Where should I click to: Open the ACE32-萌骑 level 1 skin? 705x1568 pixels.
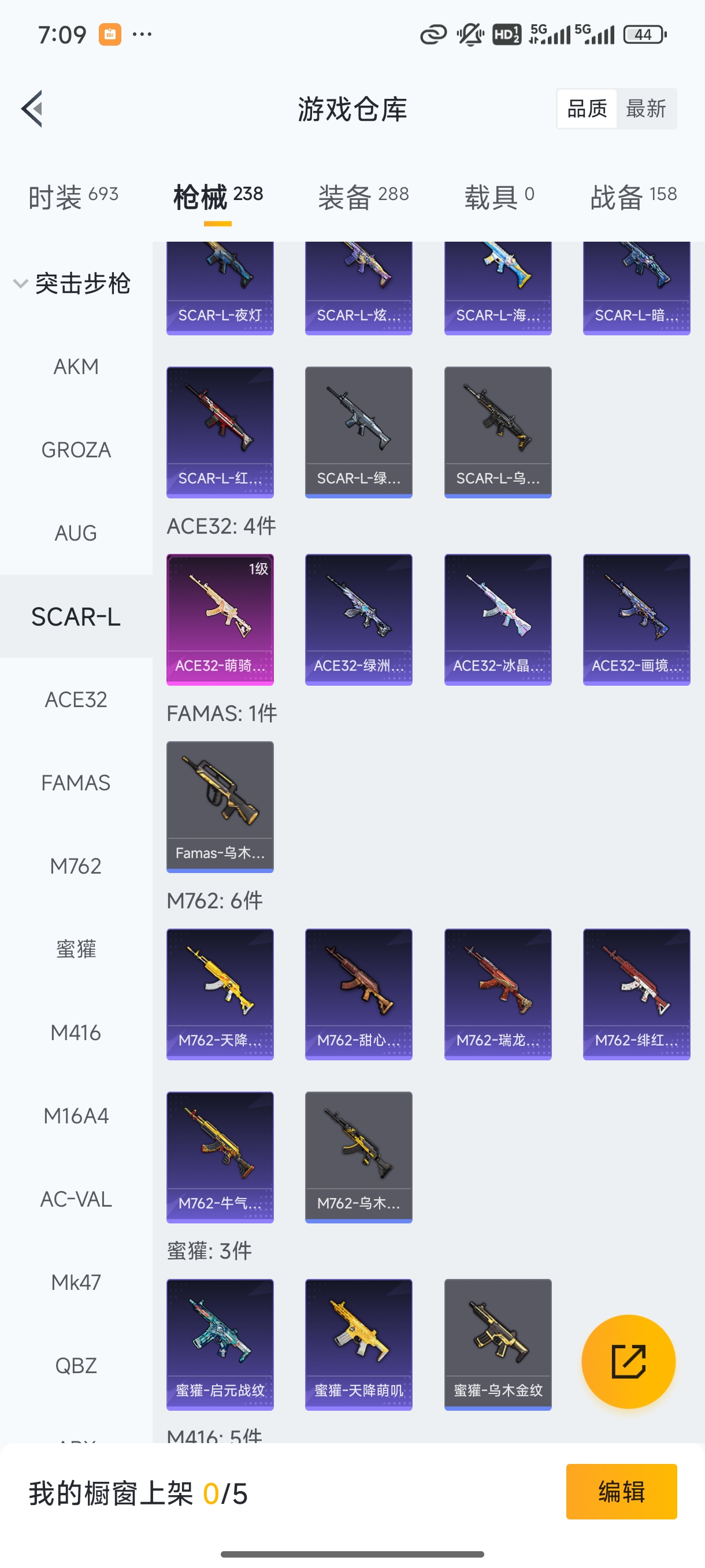point(220,619)
